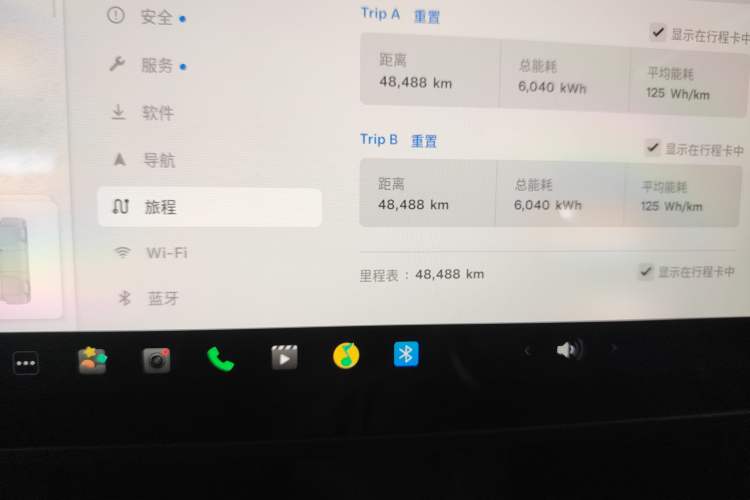Launch the video player app in the dock

pyautogui.click(x=284, y=358)
